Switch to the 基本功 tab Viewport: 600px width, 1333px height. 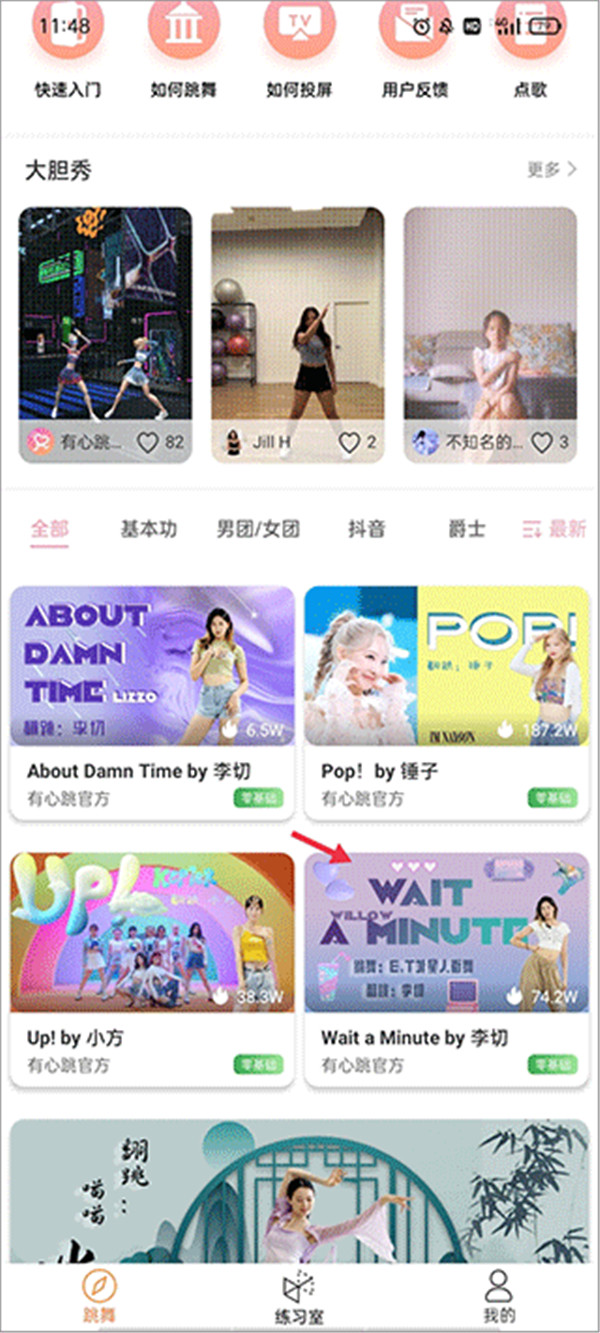click(x=148, y=529)
